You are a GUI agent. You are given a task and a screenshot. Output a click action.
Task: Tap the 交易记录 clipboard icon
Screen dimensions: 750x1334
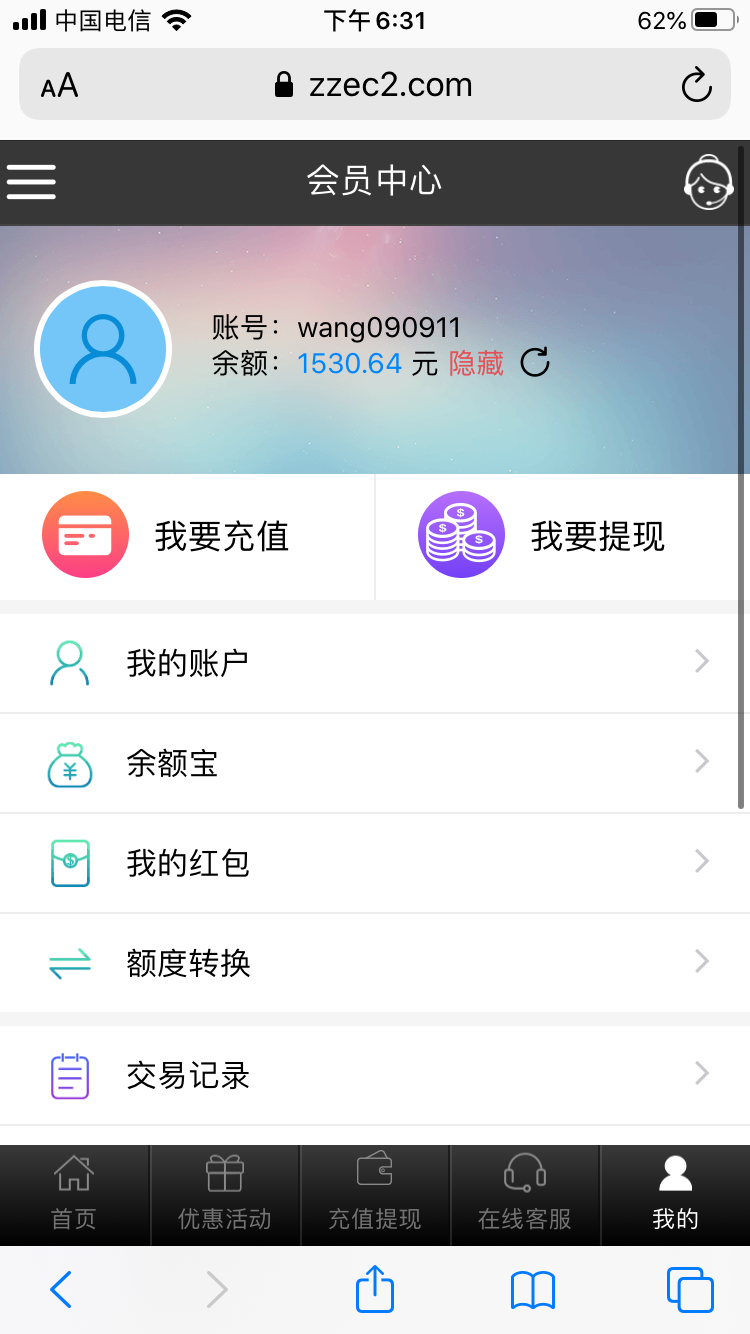click(69, 1074)
